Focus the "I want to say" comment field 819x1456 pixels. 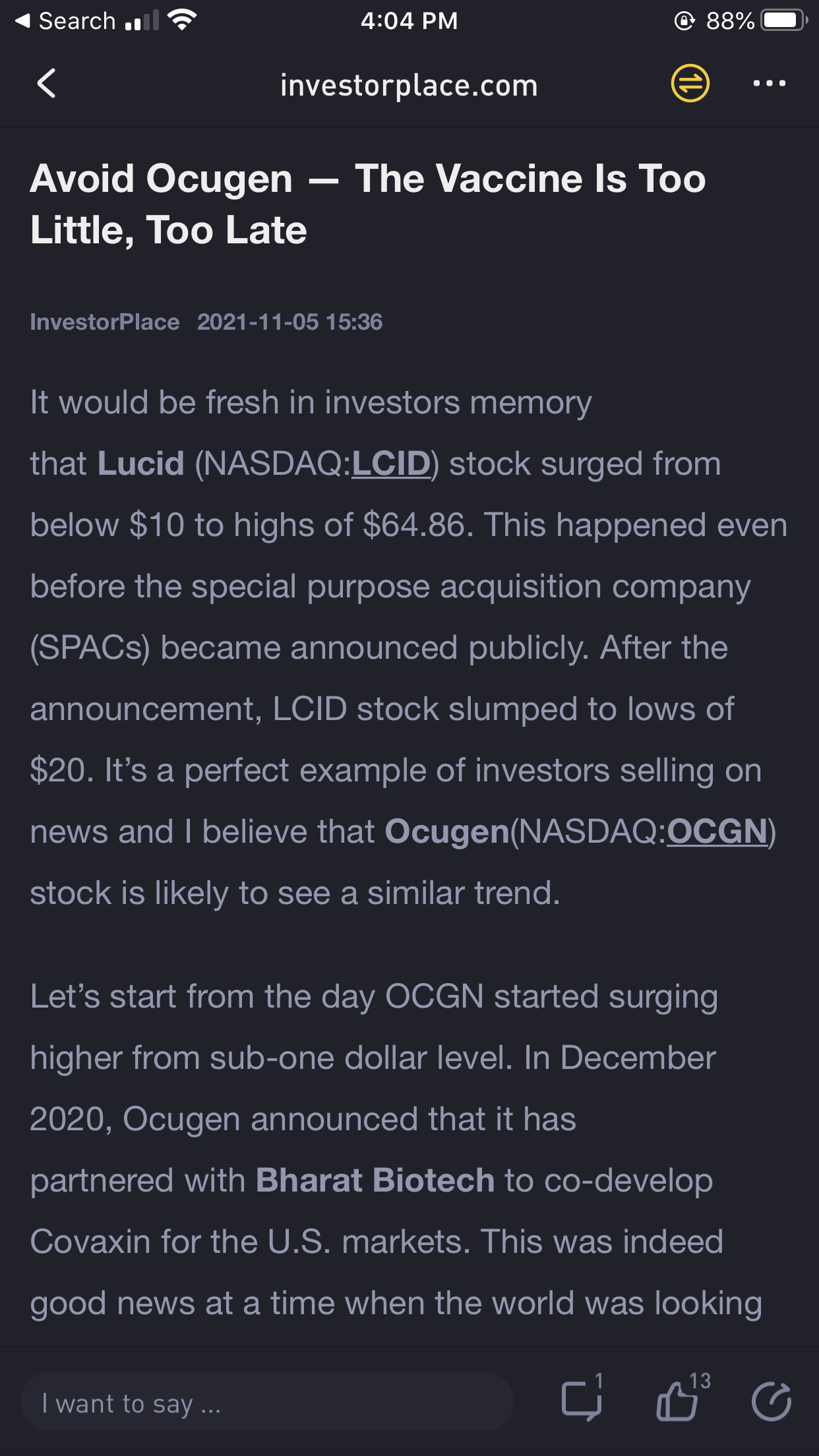266,1402
